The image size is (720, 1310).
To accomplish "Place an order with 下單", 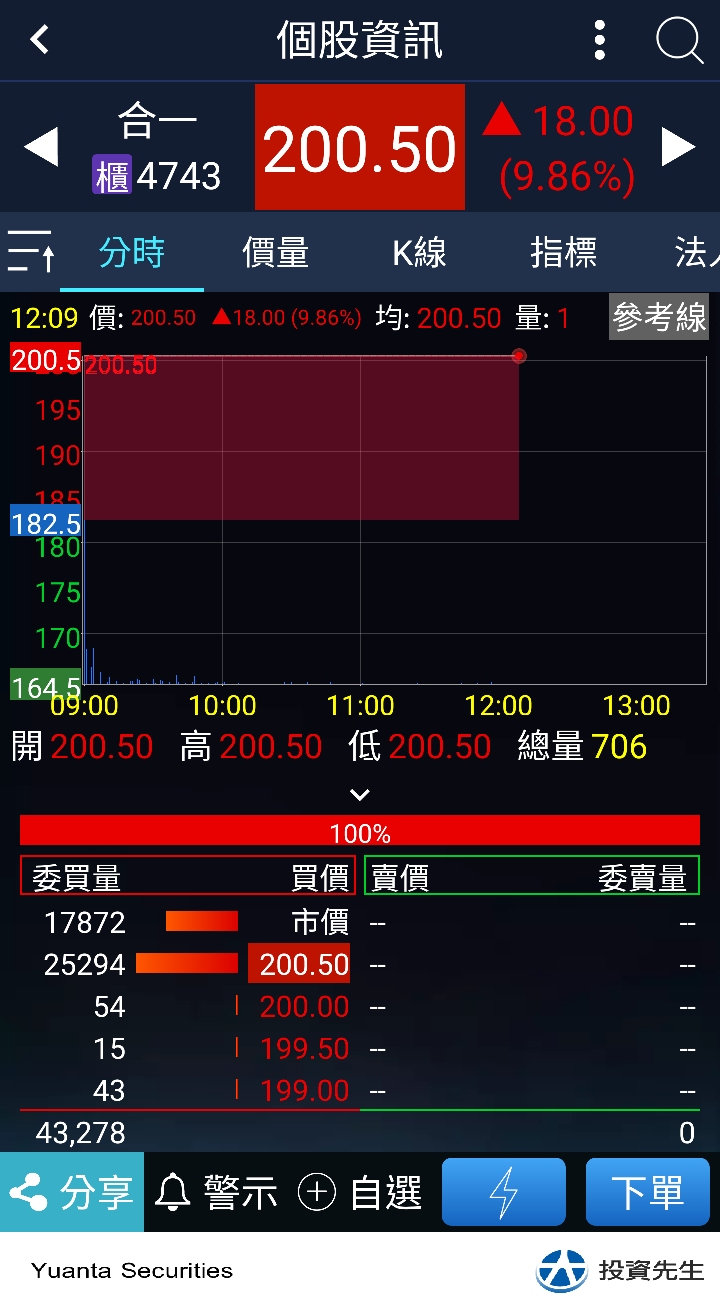I will (647, 1192).
